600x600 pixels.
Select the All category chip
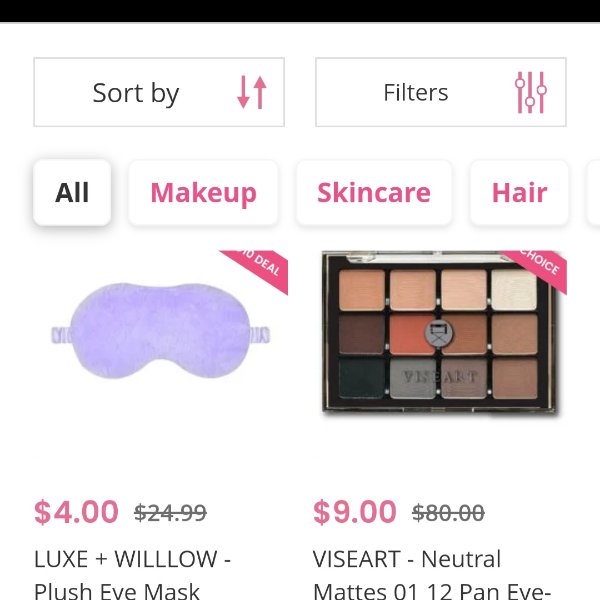point(72,192)
